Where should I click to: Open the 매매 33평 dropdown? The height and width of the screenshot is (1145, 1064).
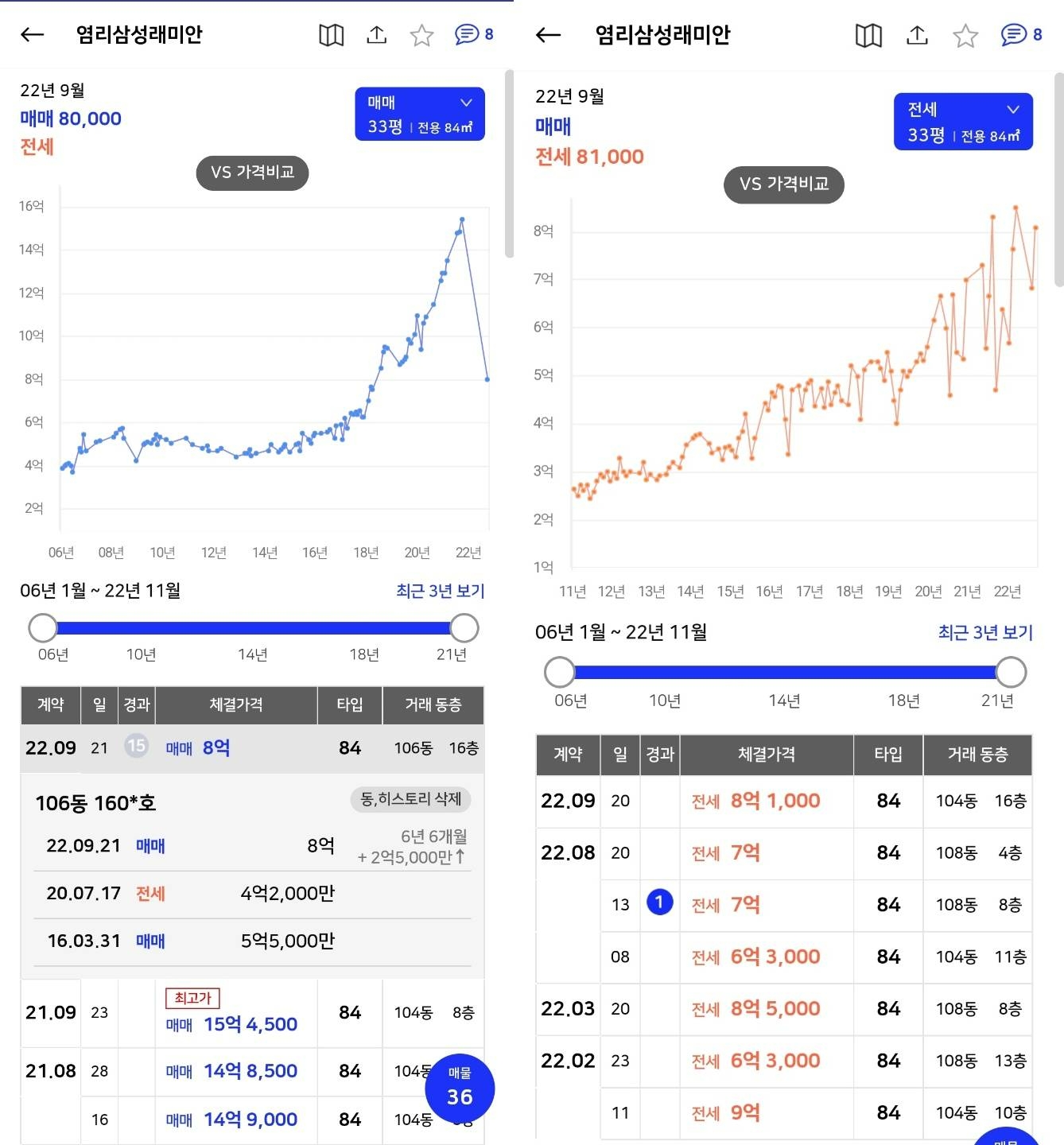420,113
